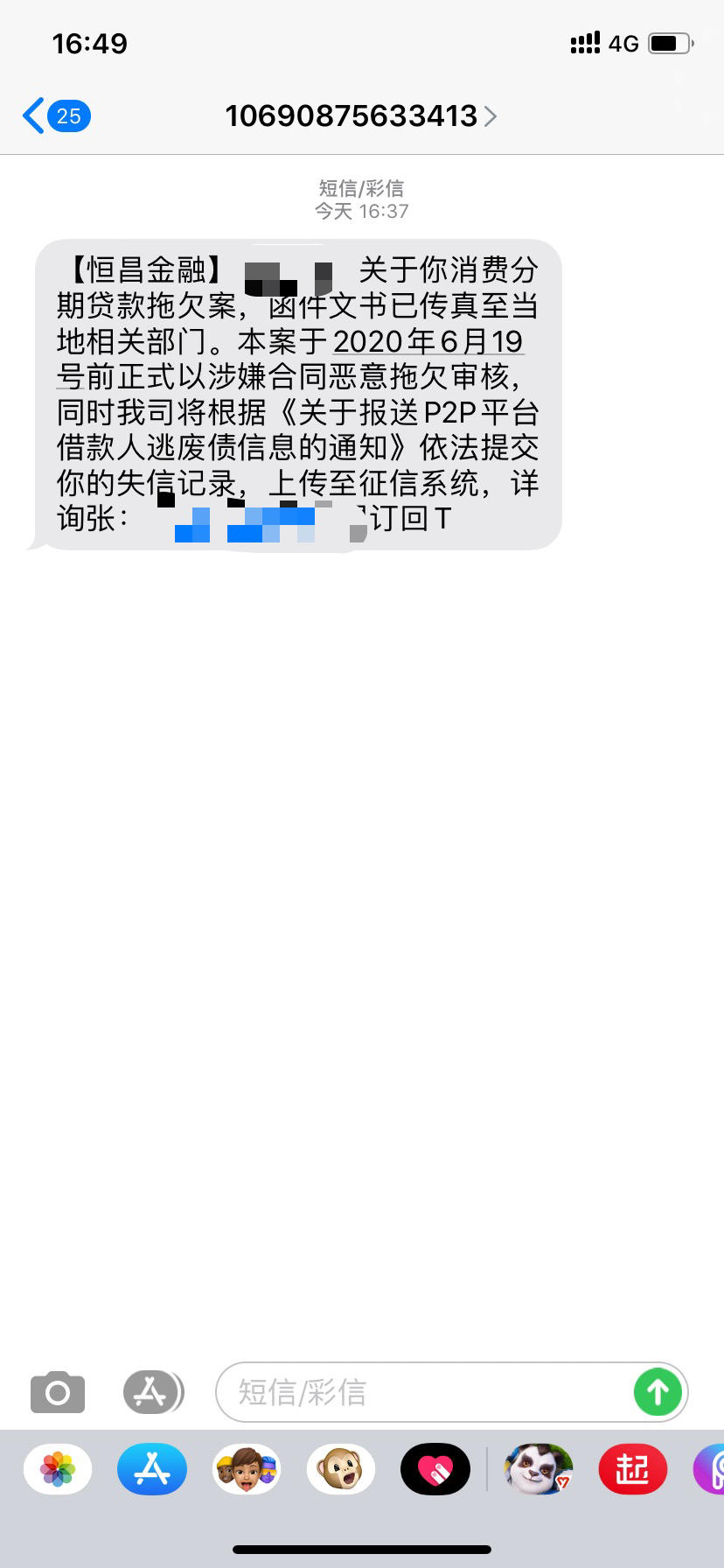Tap the 4G indicator in status bar

(623, 42)
